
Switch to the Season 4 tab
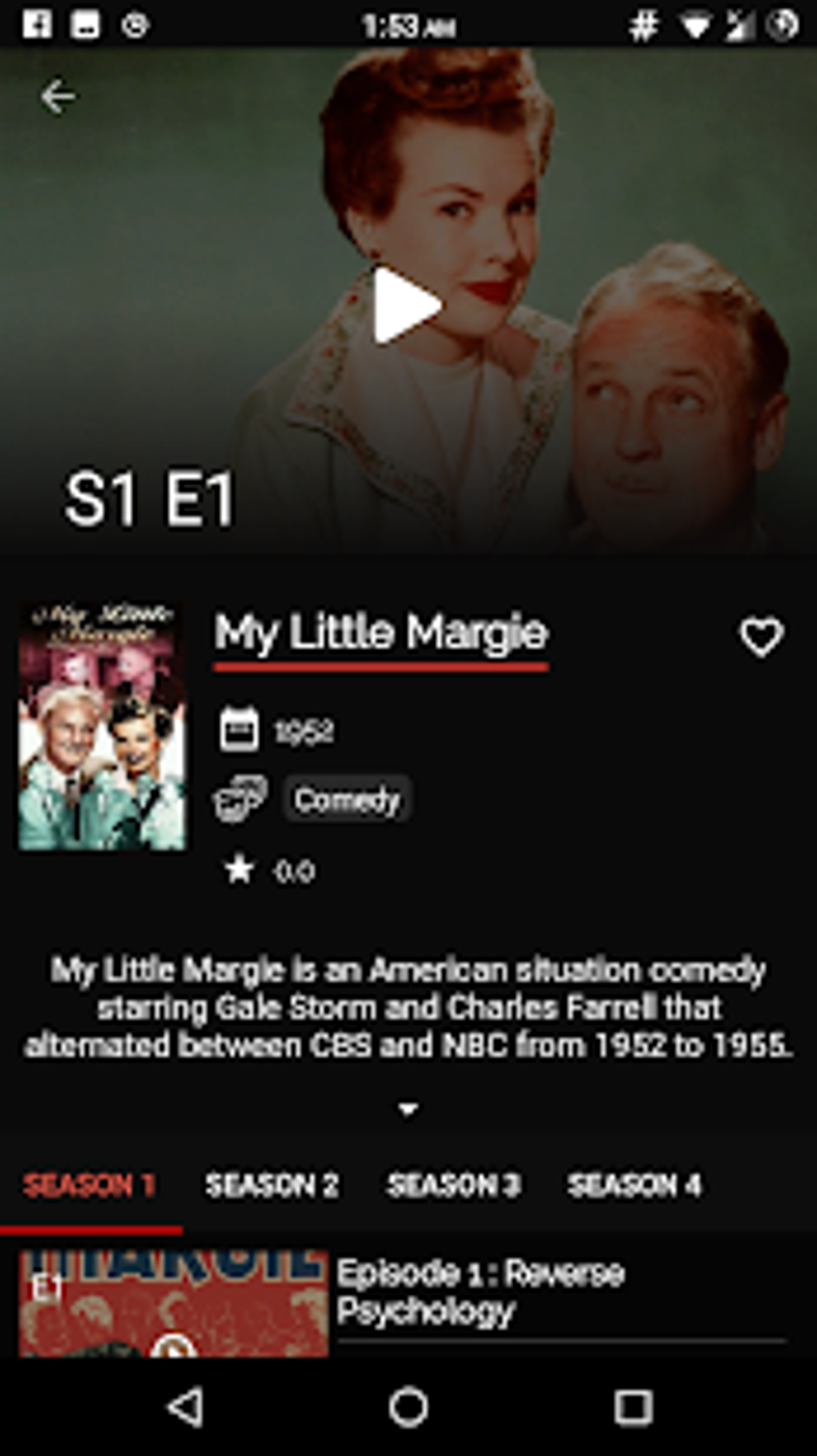click(634, 1185)
